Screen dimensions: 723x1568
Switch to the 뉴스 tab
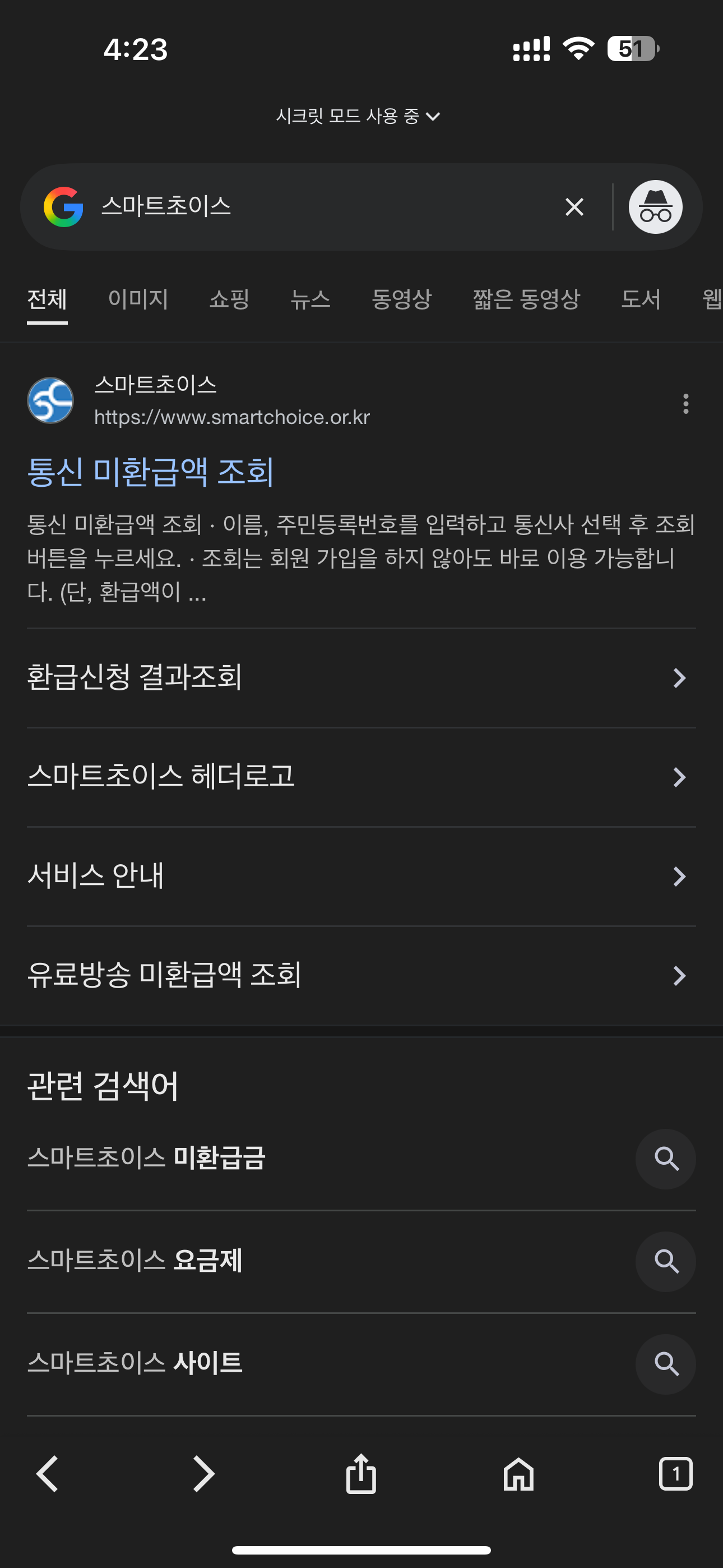(x=310, y=299)
